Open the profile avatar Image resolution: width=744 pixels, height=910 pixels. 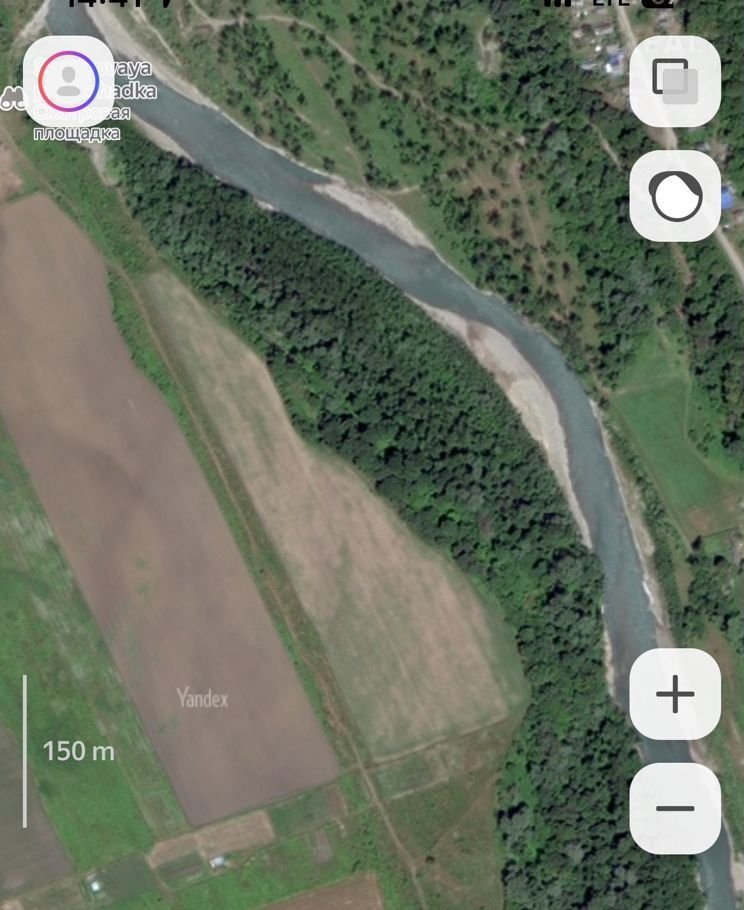(68, 81)
